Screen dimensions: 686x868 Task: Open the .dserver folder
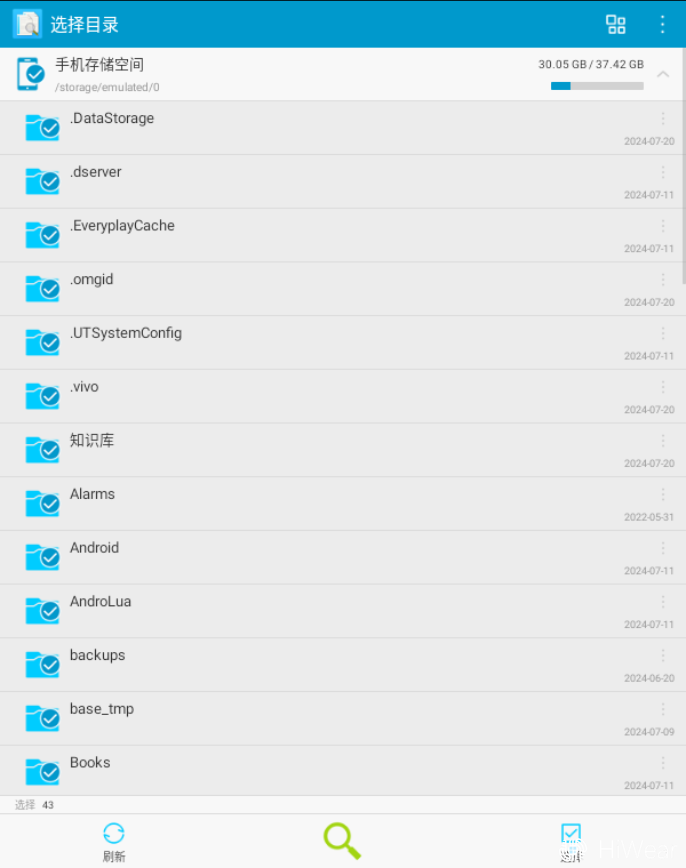coord(96,173)
